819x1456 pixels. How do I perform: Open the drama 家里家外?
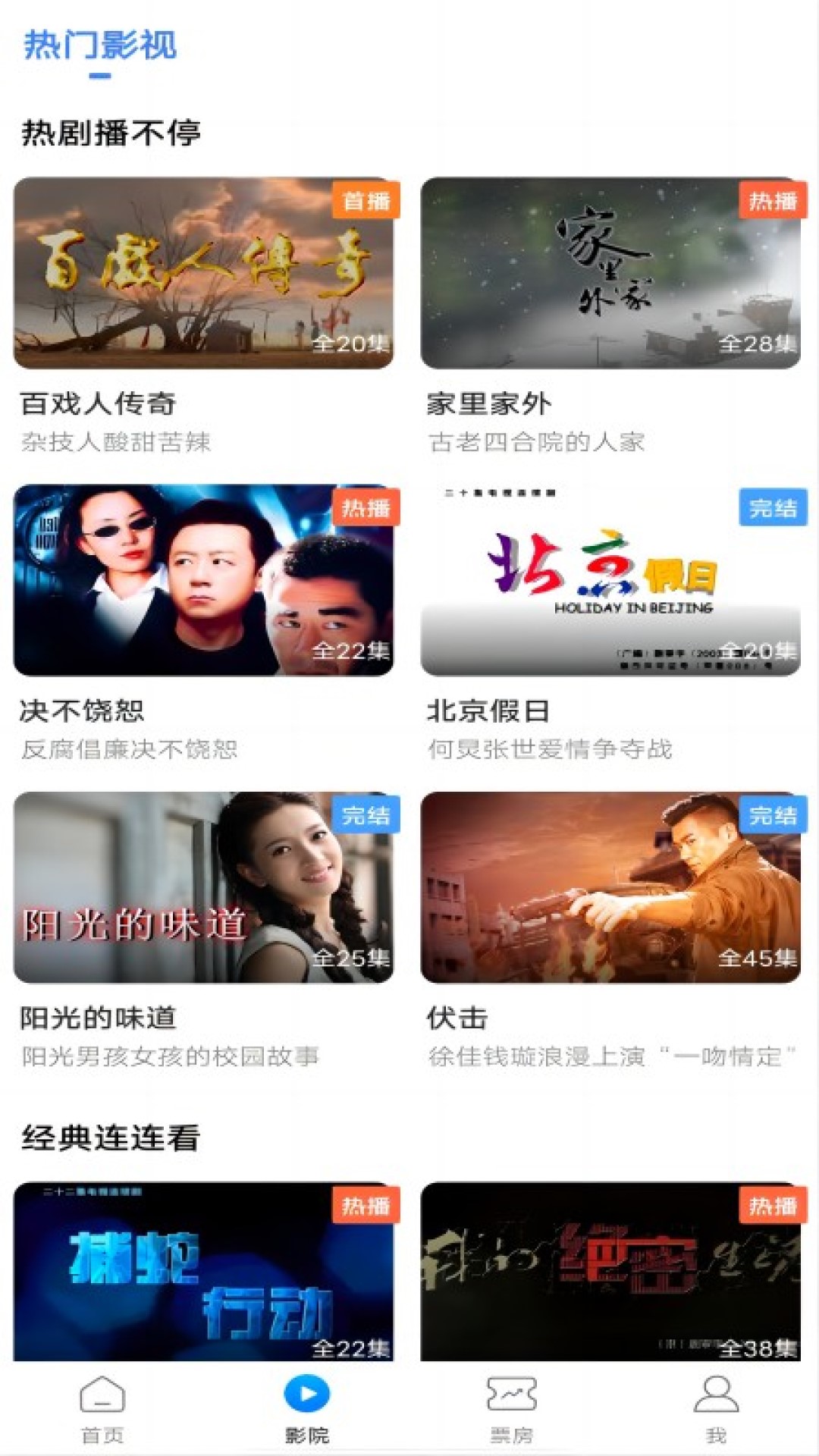click(x=610, y=273)
